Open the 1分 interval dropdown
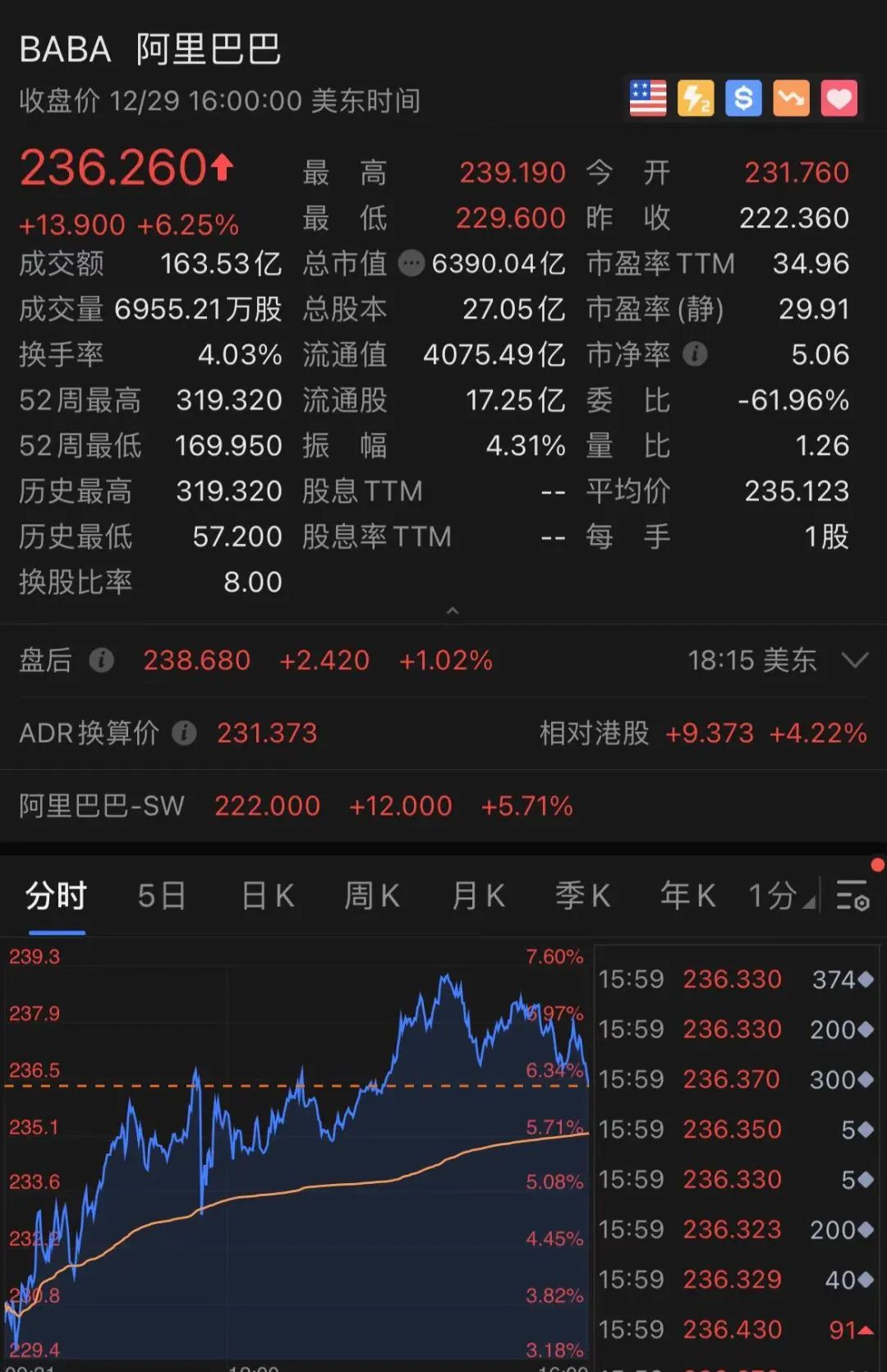This screenshot has height=1372, width=887. (x=780, y=895)
